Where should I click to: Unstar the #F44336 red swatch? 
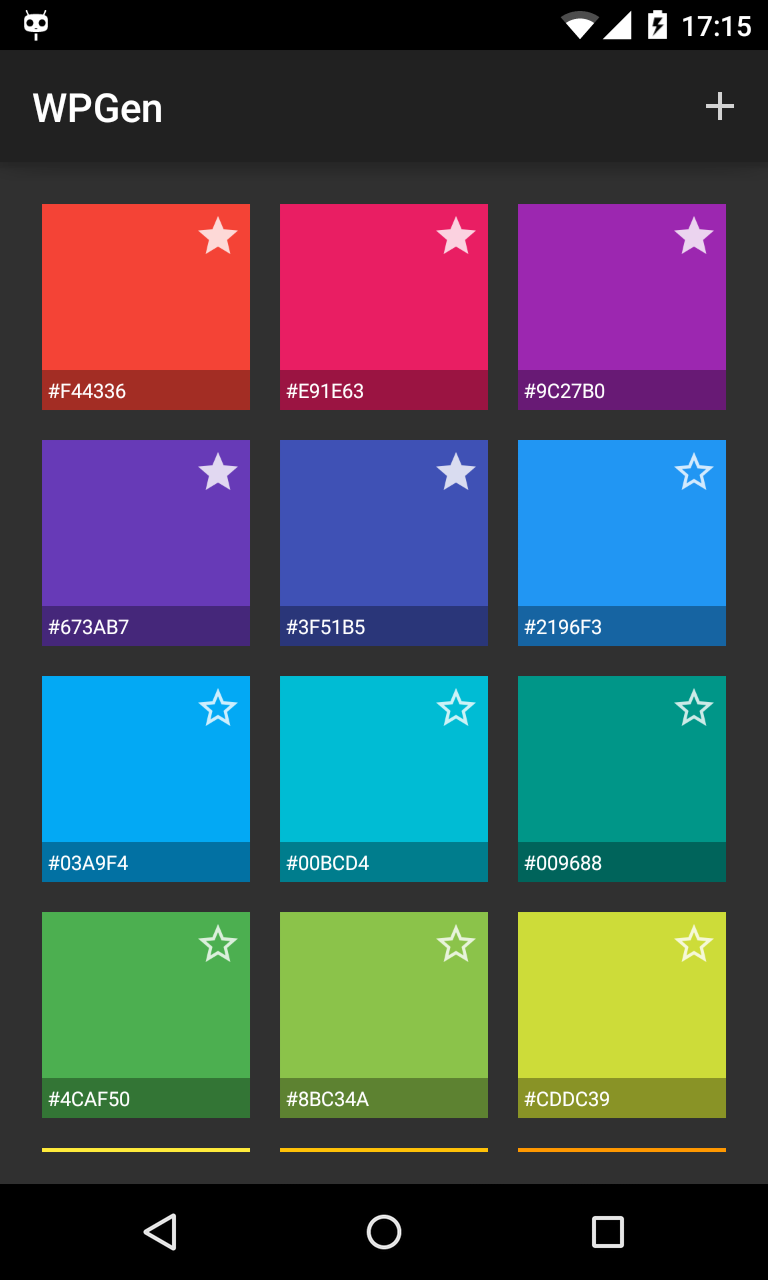pos(218,236)
